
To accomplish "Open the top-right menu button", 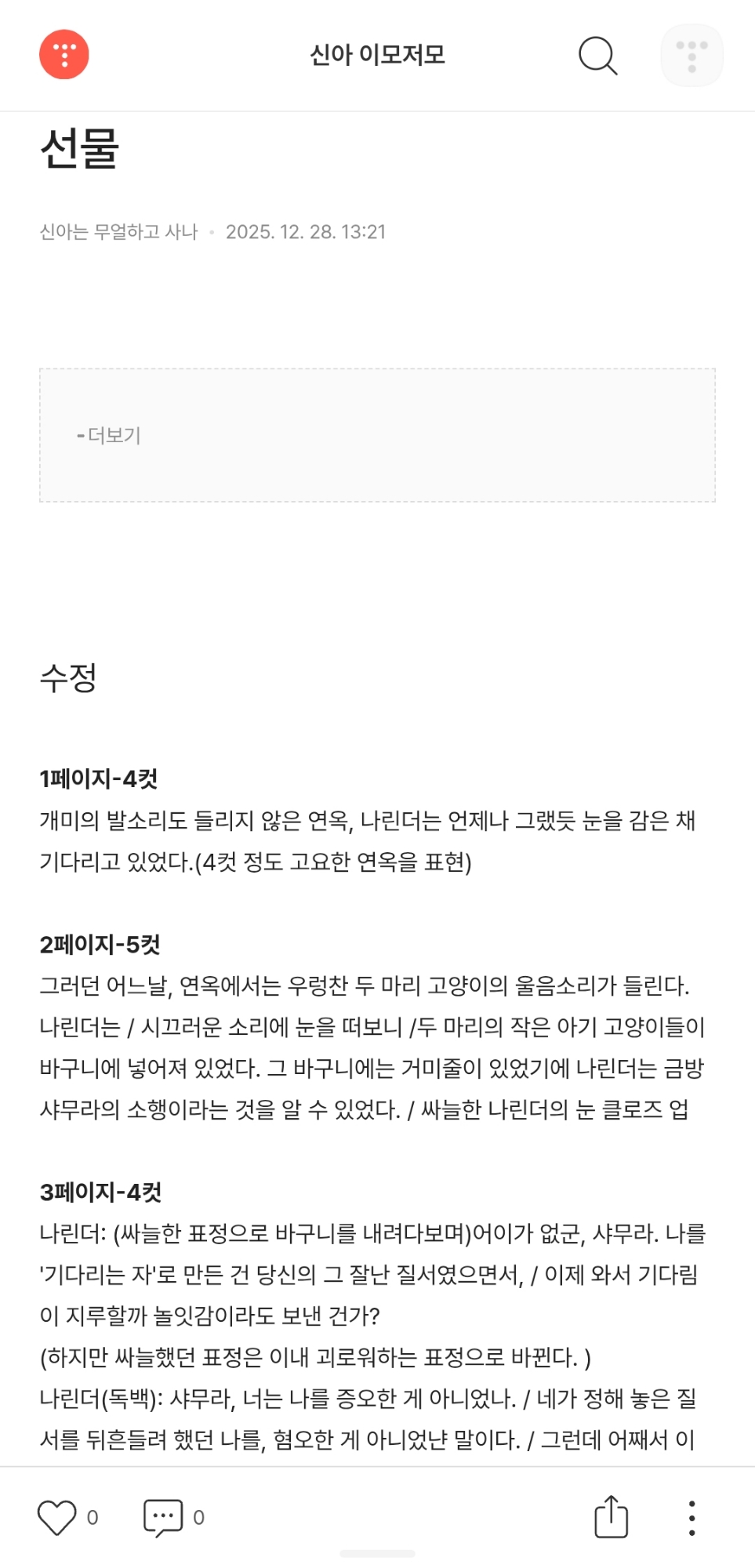I will 691,56.
